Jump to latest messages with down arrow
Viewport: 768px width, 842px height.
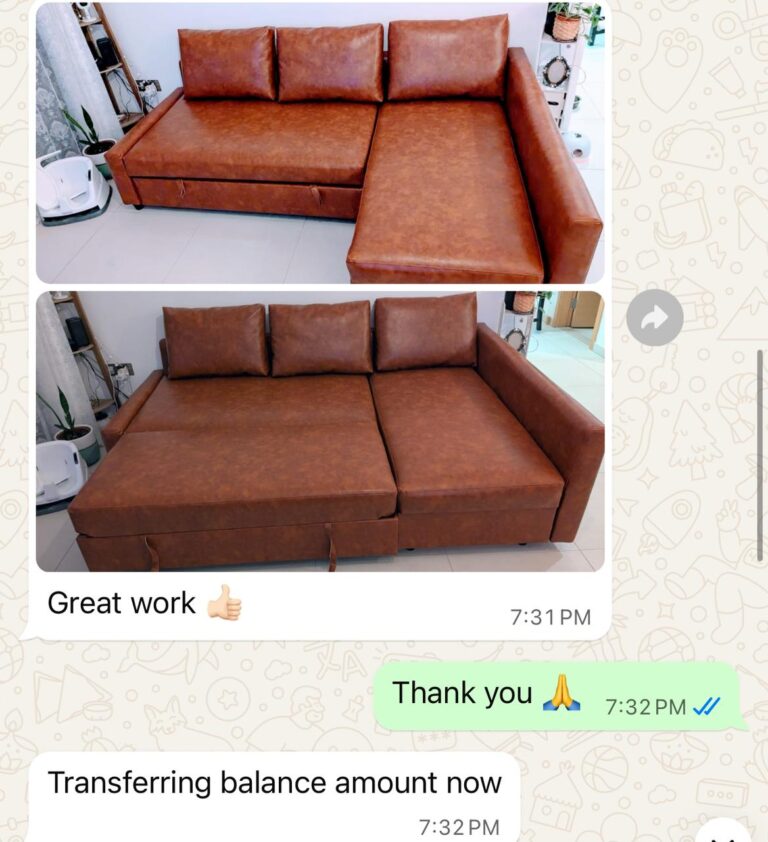724,834
